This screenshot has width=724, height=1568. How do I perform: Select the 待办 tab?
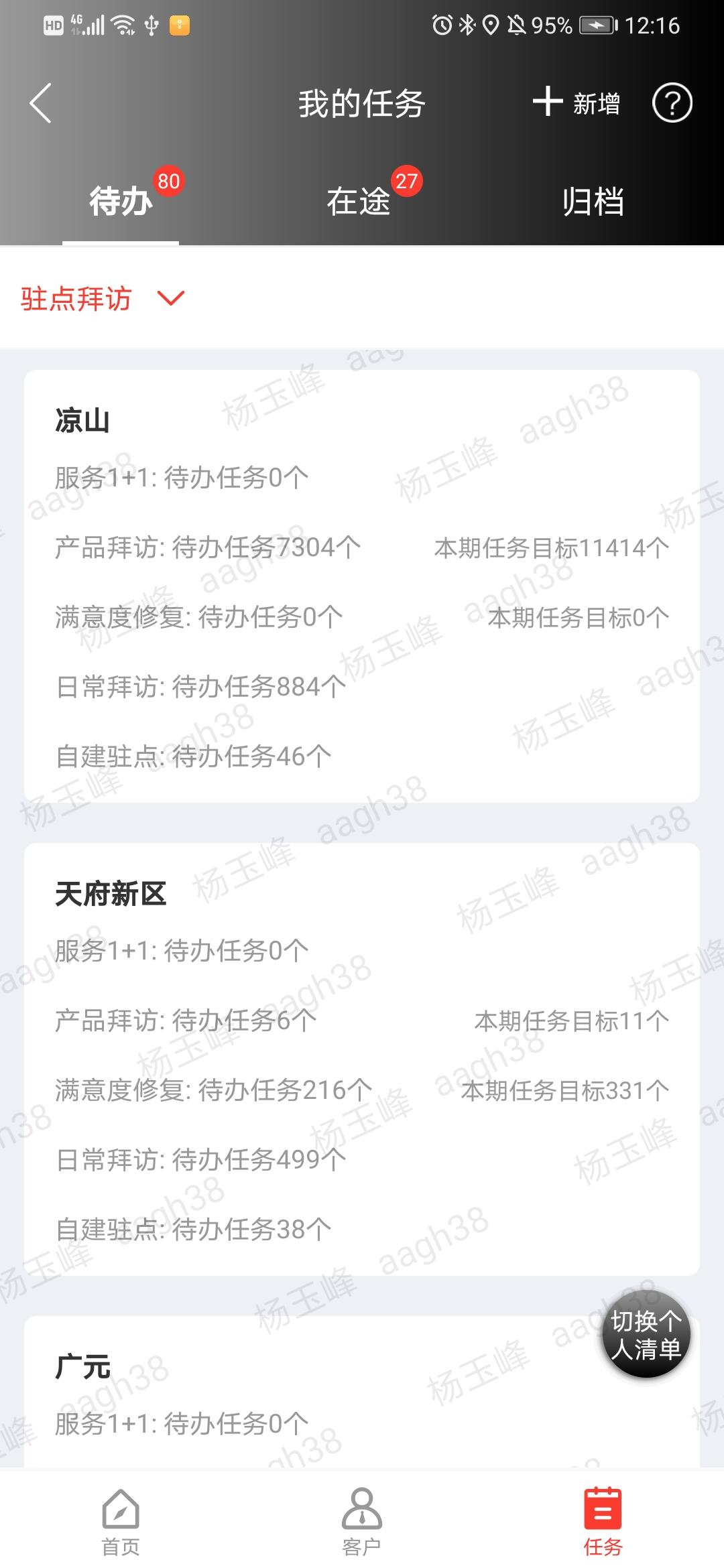pyautogui.click(x=121, y=201)
